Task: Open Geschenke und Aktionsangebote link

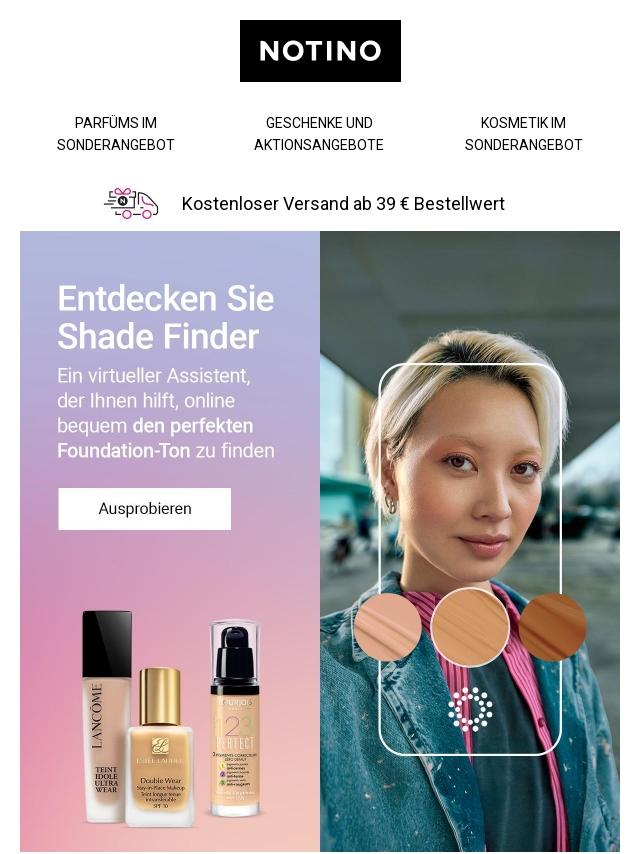Action: click(319, 134)
